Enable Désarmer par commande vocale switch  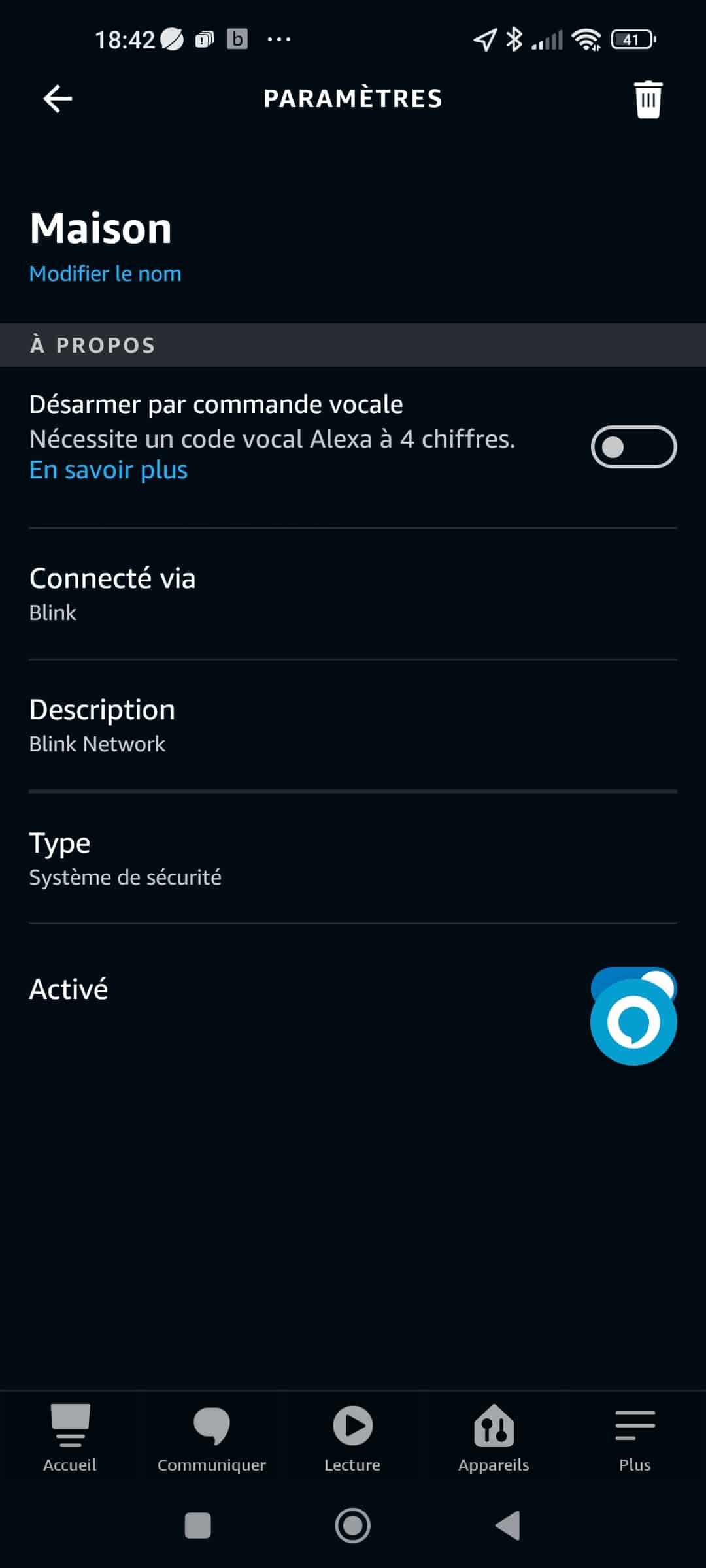coord(633,447)
